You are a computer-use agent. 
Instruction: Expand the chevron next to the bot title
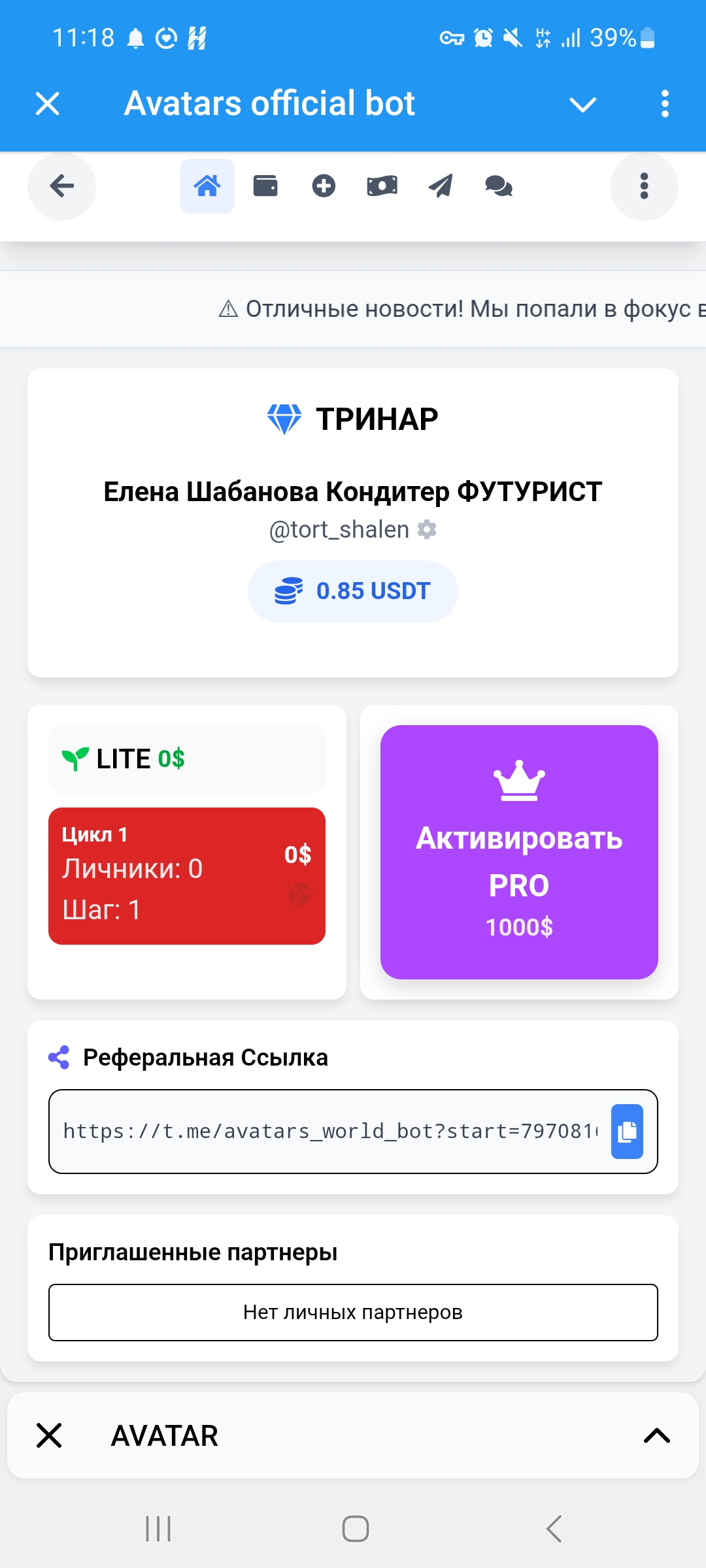pos(582,105)
